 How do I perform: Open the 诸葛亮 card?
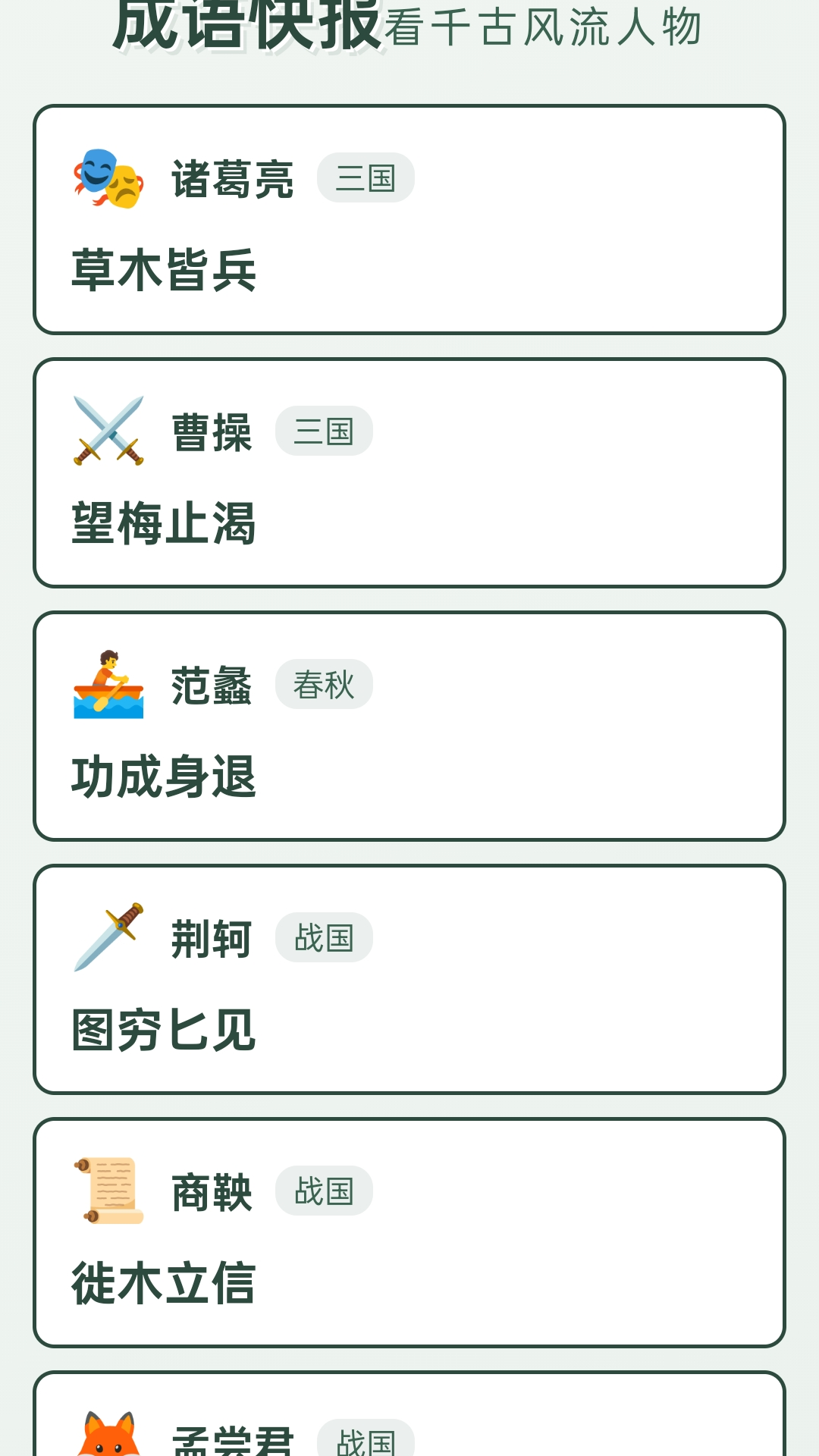click(x=409, y=220)
